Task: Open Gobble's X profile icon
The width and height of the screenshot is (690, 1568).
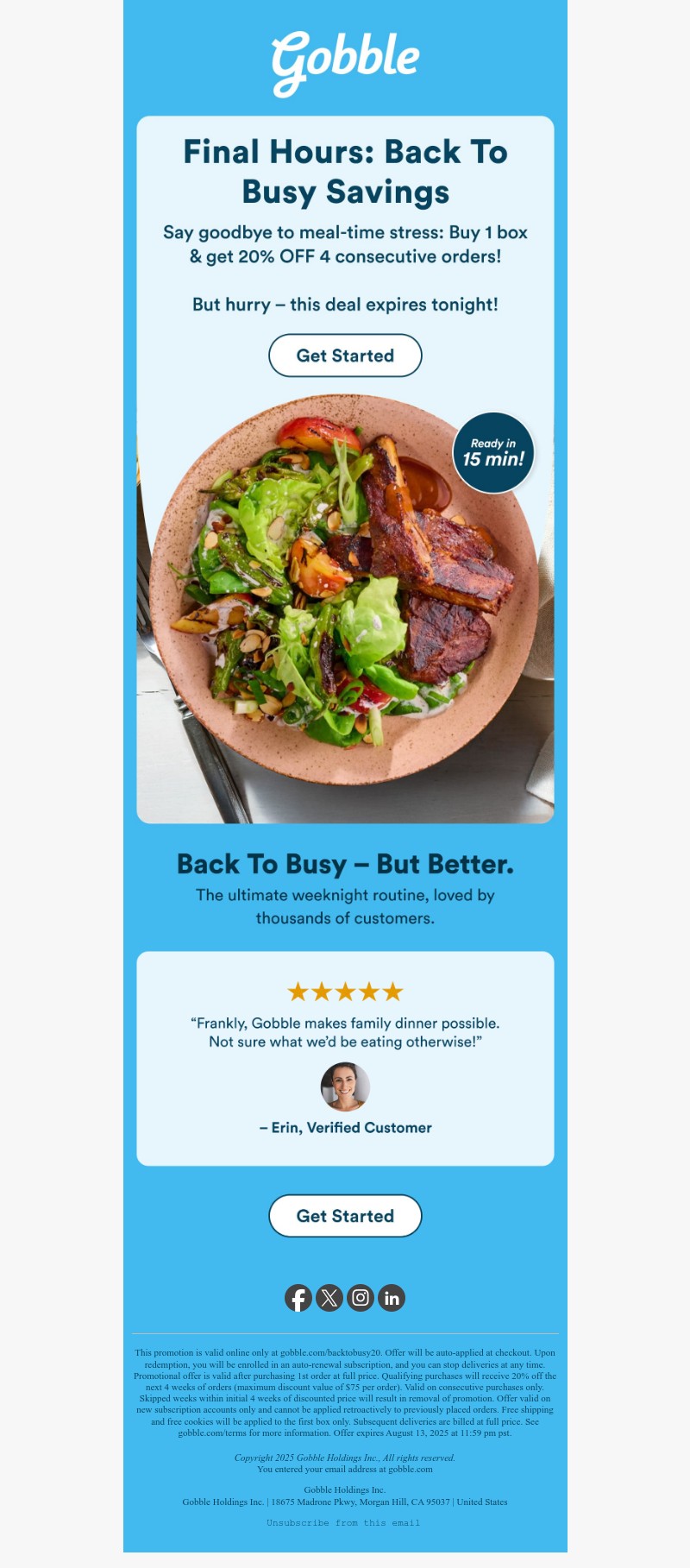Action: (x=329, y=1298)
